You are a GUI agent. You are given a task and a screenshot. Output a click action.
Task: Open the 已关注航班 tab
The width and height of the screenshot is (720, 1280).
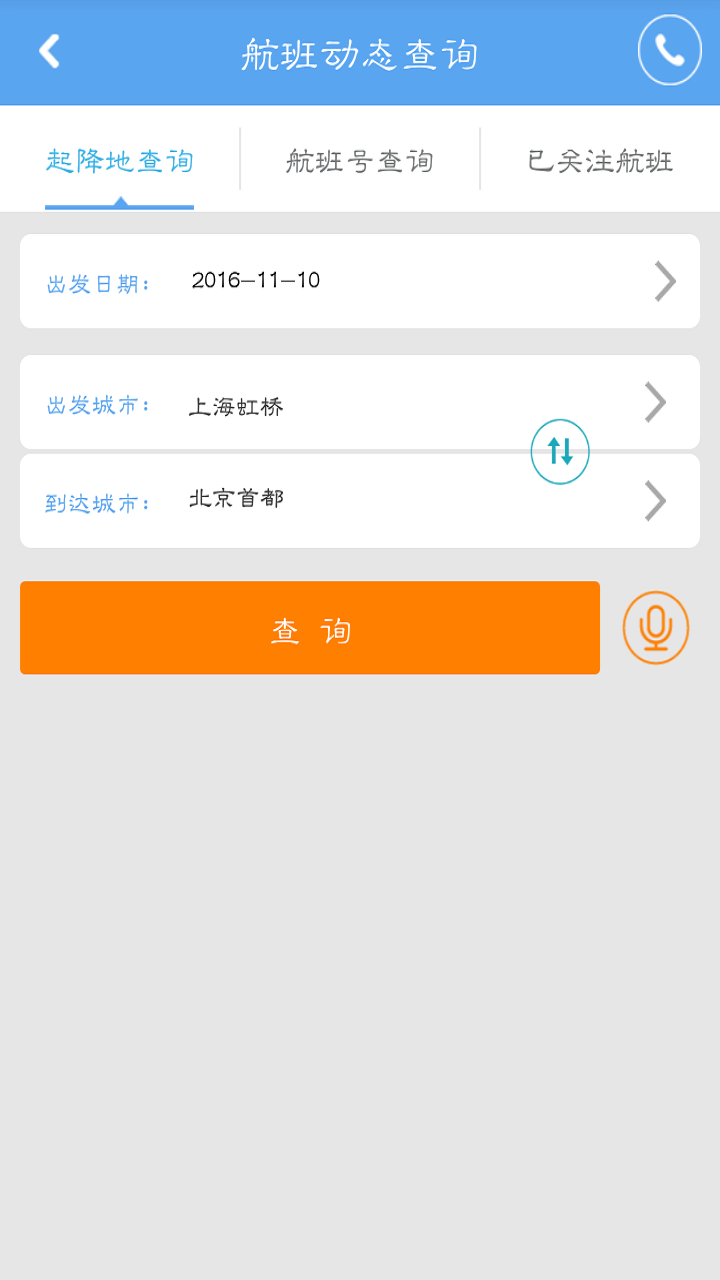coord(600,161)
